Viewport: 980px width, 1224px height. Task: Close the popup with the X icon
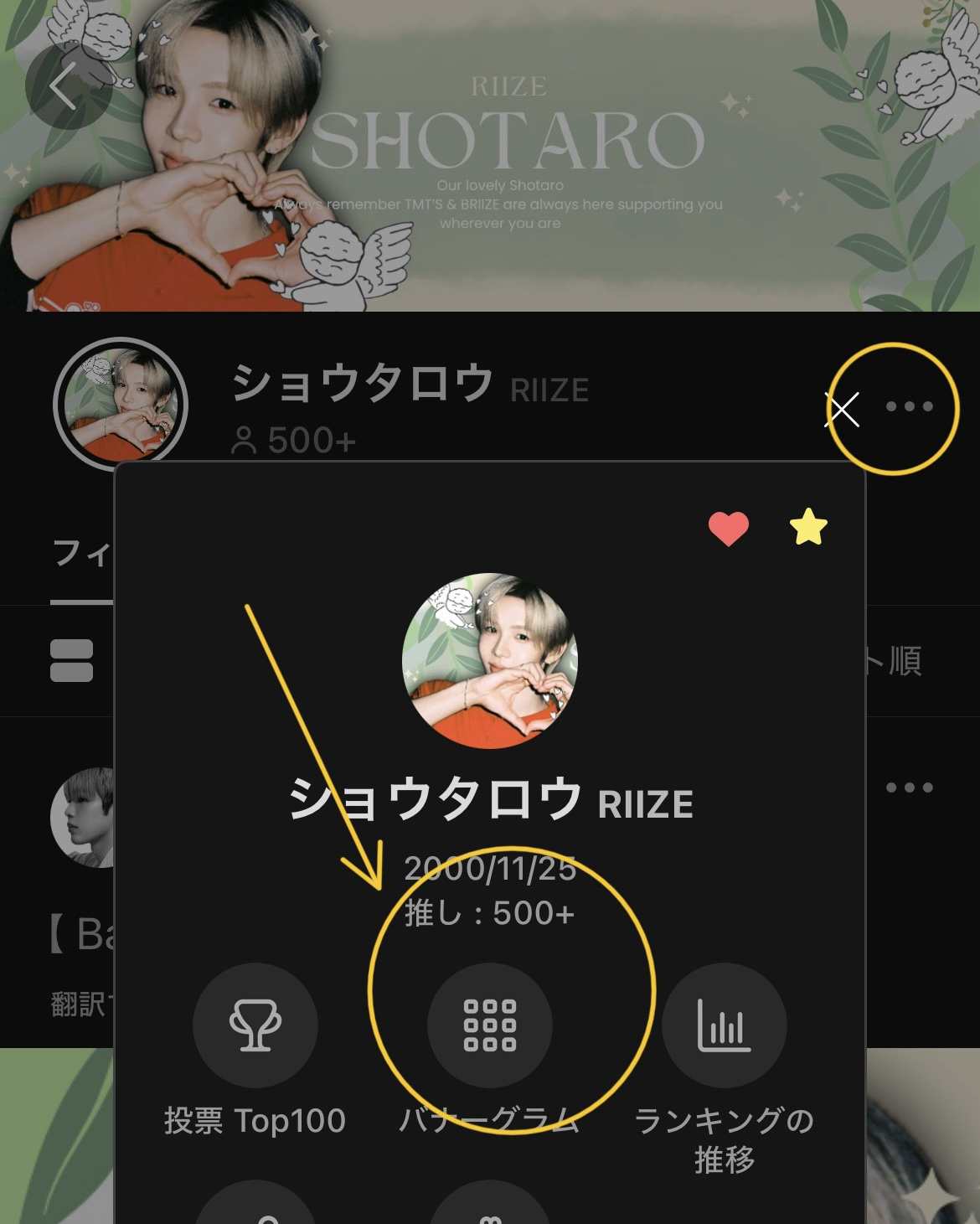pos(843,410)
